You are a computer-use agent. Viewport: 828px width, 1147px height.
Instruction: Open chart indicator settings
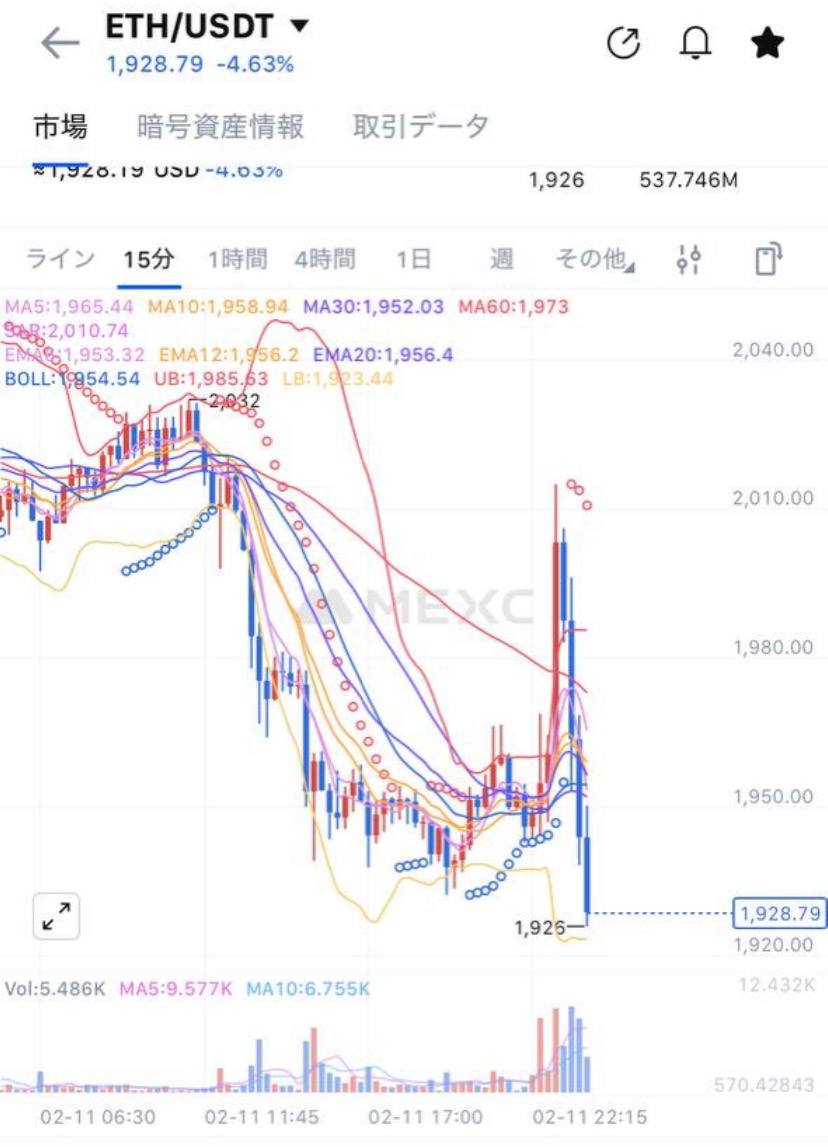[x=688, y=260]
